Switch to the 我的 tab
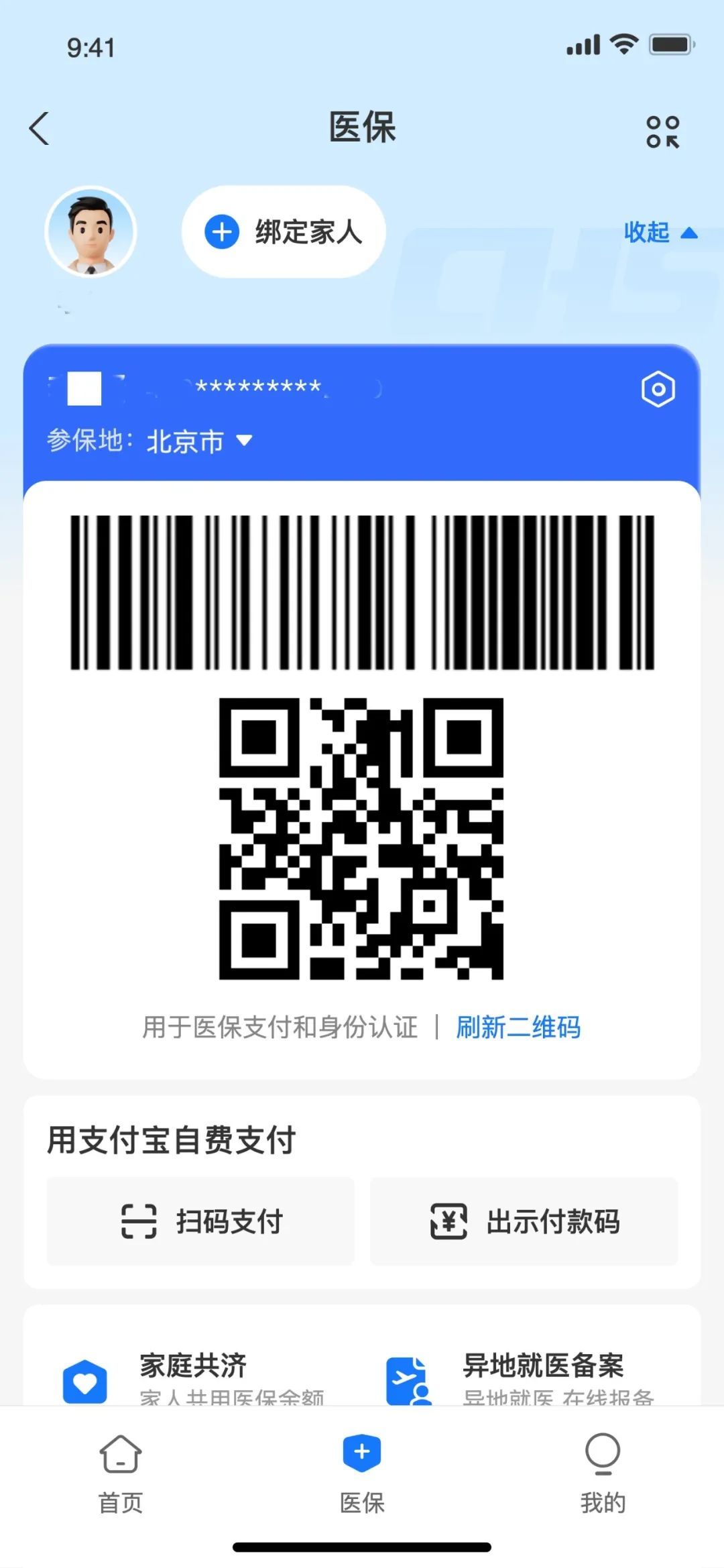Screen dimensions: 724x1568 (x=602, y=1475)
